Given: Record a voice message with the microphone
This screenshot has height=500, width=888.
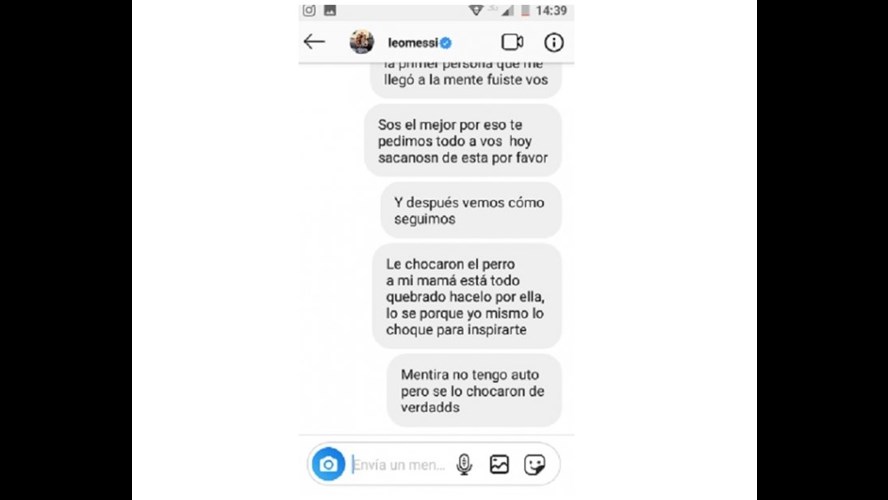Looking at the screenshot, I should (x=464, y=464).
